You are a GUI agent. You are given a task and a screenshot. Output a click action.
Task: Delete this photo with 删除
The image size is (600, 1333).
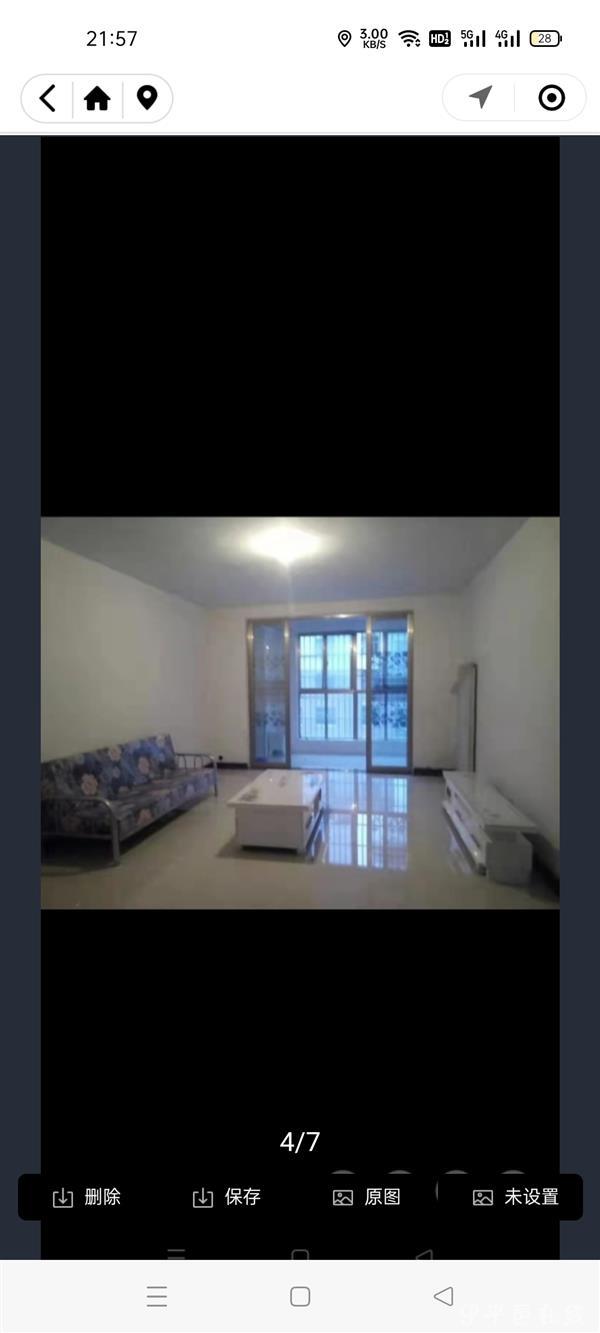coord(88,1197)
